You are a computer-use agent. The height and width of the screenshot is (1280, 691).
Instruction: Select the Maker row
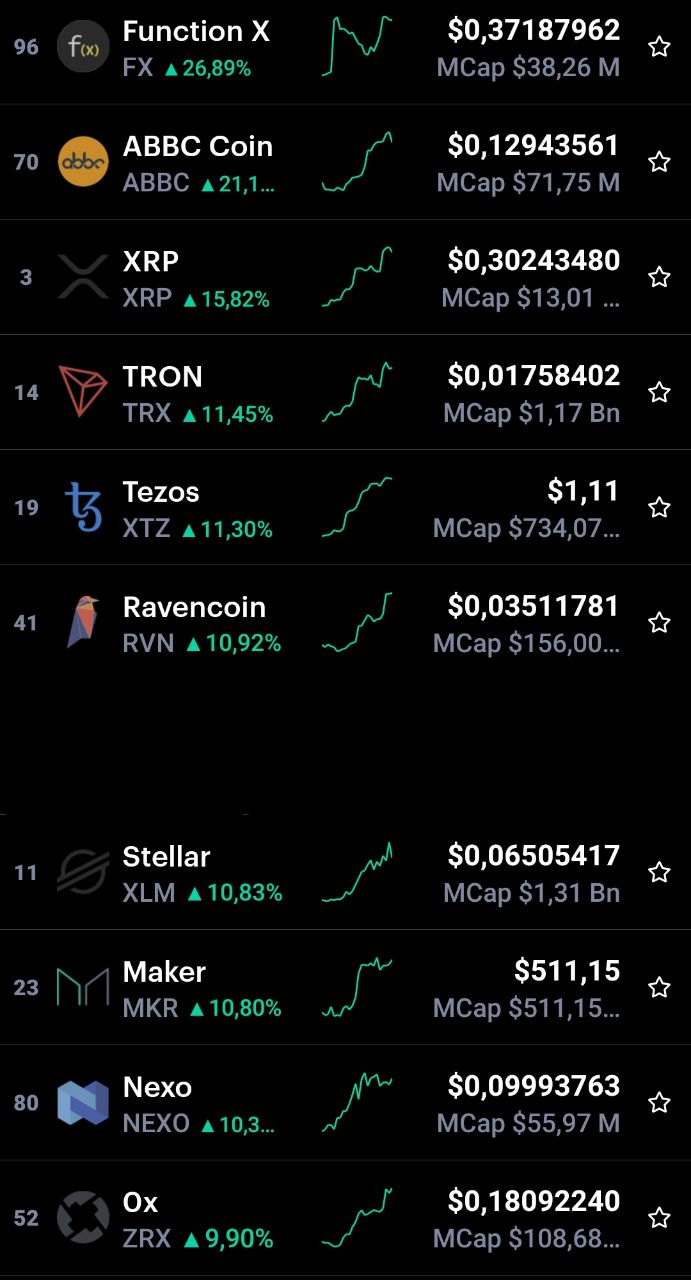click(x=345, y=987)
